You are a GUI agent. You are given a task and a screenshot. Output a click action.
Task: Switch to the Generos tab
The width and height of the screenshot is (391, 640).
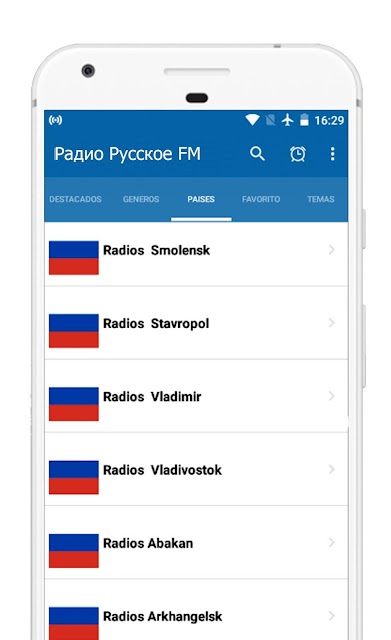[141, 199]
